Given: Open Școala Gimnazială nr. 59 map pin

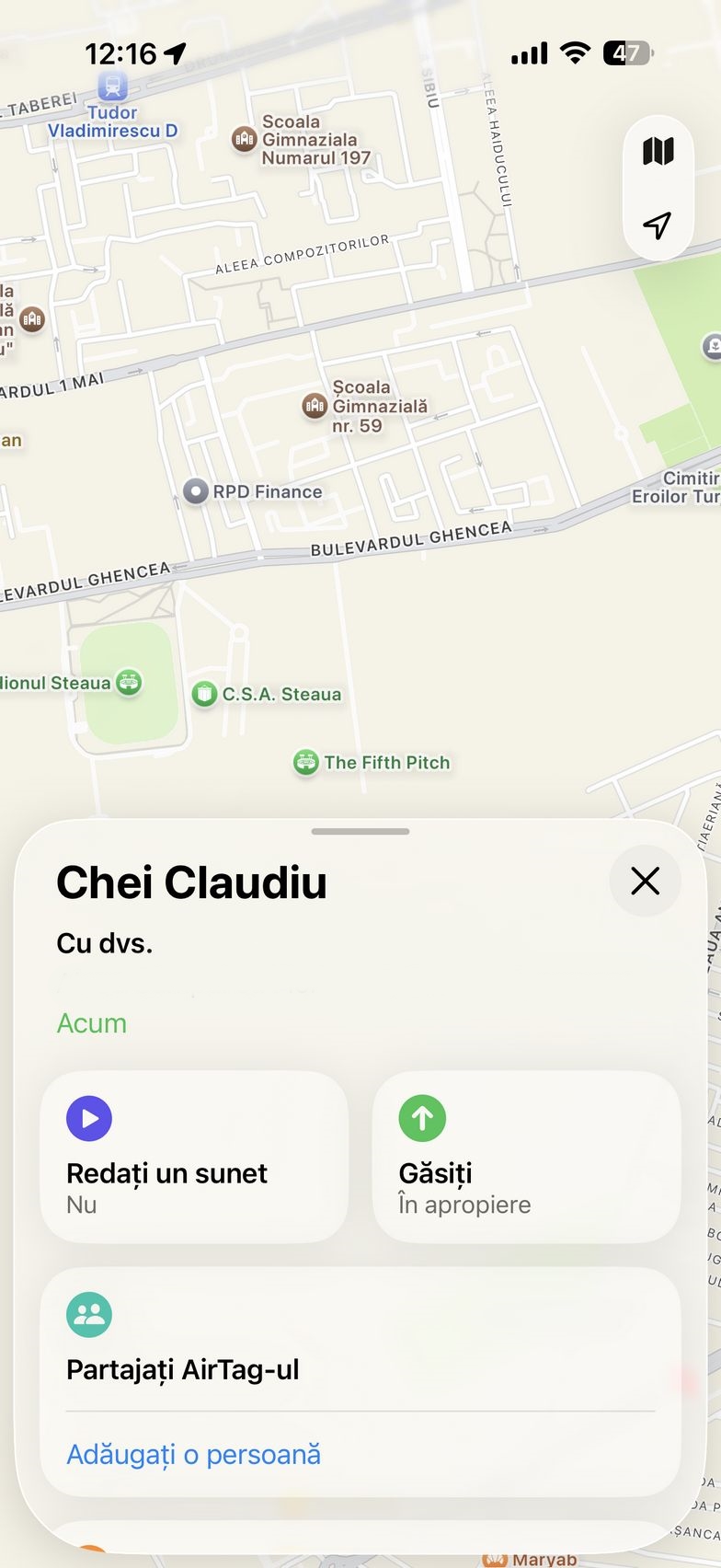Looking at the screenshot, I should [x=315, y=405].
